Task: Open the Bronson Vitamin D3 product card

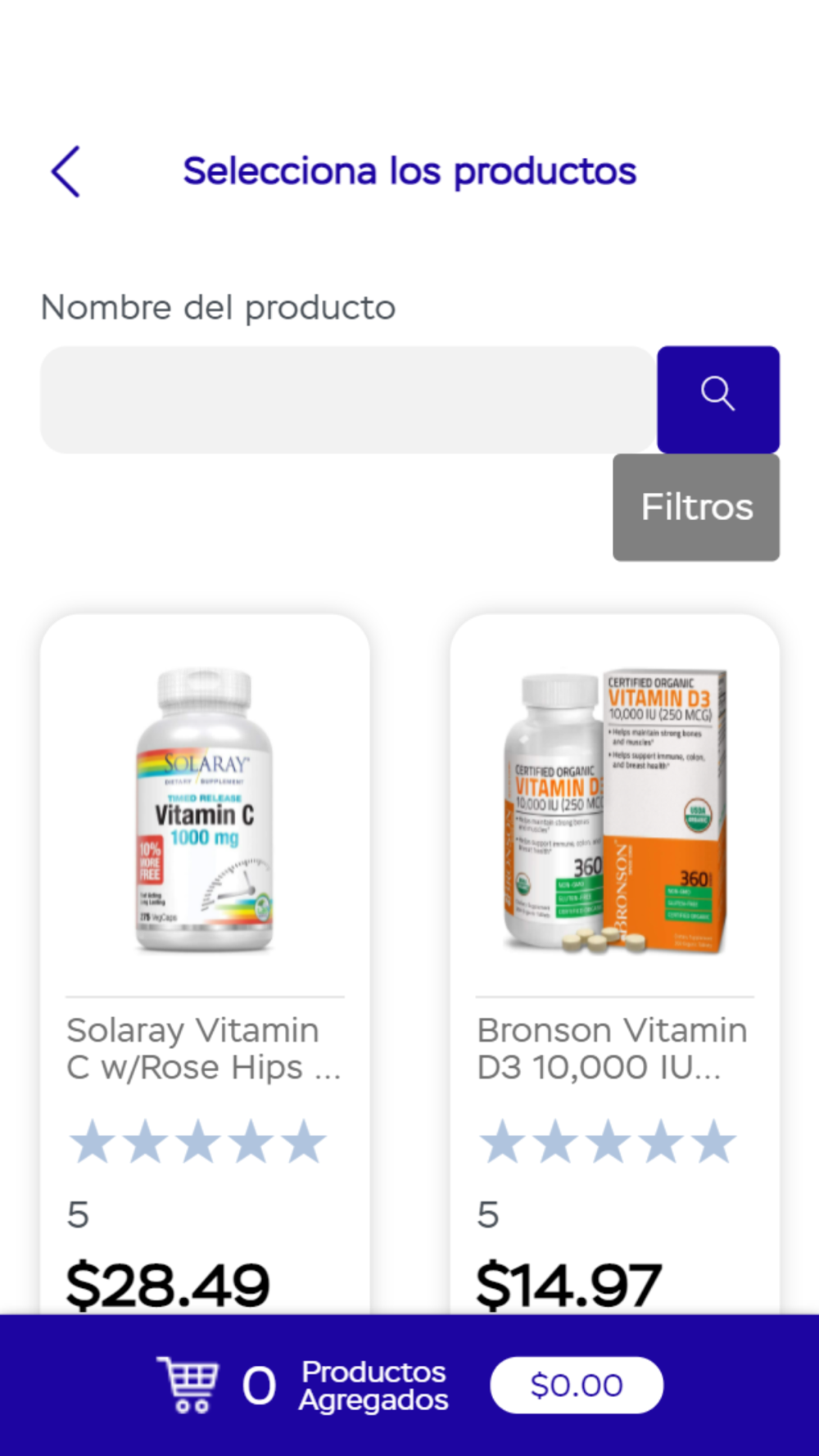Action: [614, 965]
